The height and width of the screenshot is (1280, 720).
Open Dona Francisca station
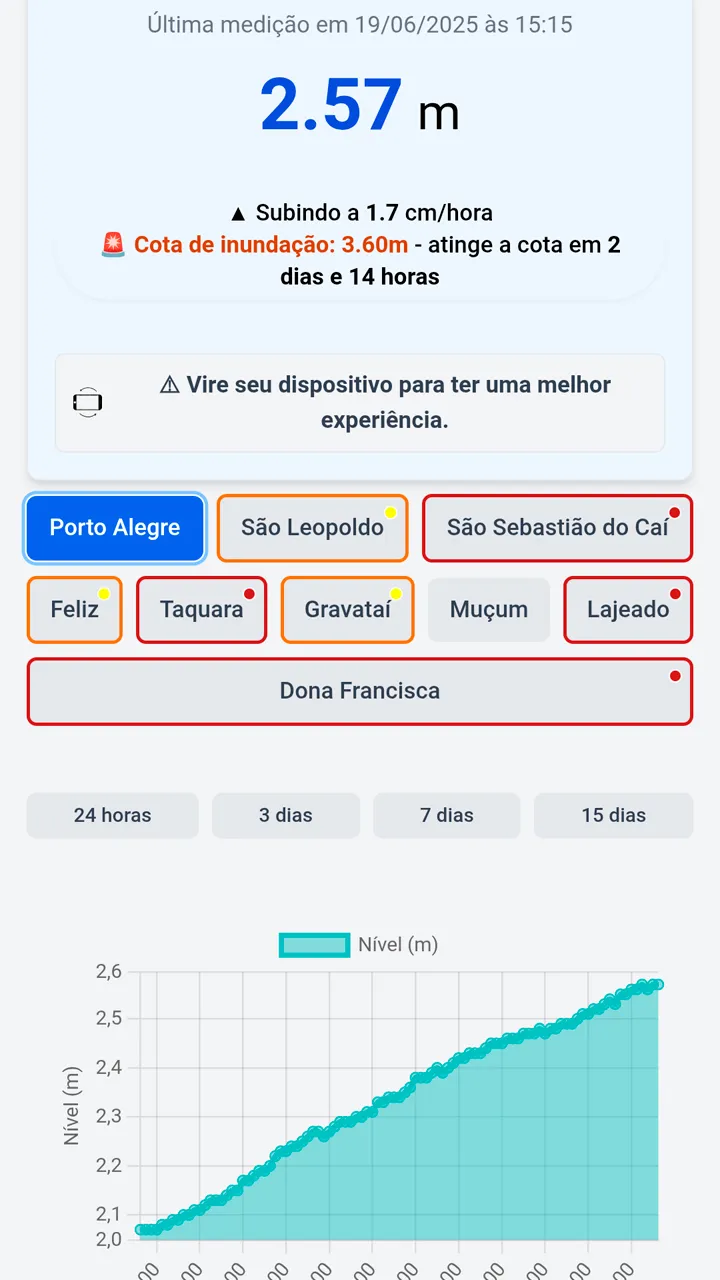point(360,691)
